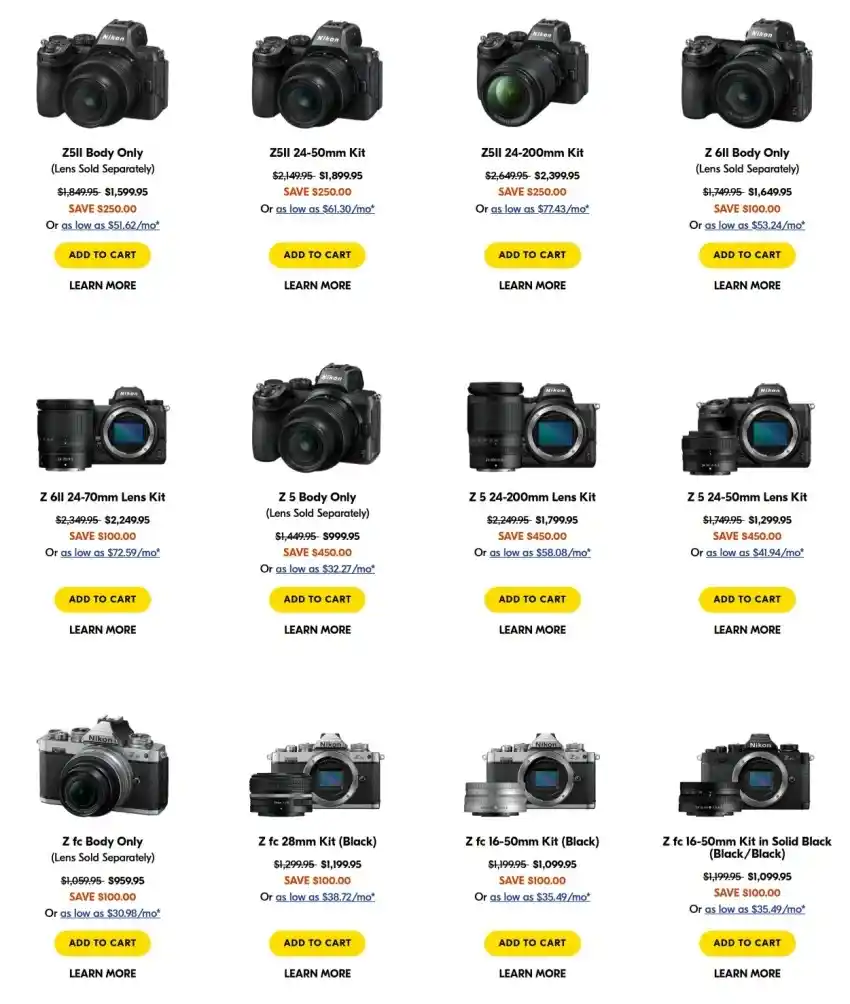Learn more about Z 5 Body Only
The height and width of the screenshot is (1004, 850).
click(317, 630)
